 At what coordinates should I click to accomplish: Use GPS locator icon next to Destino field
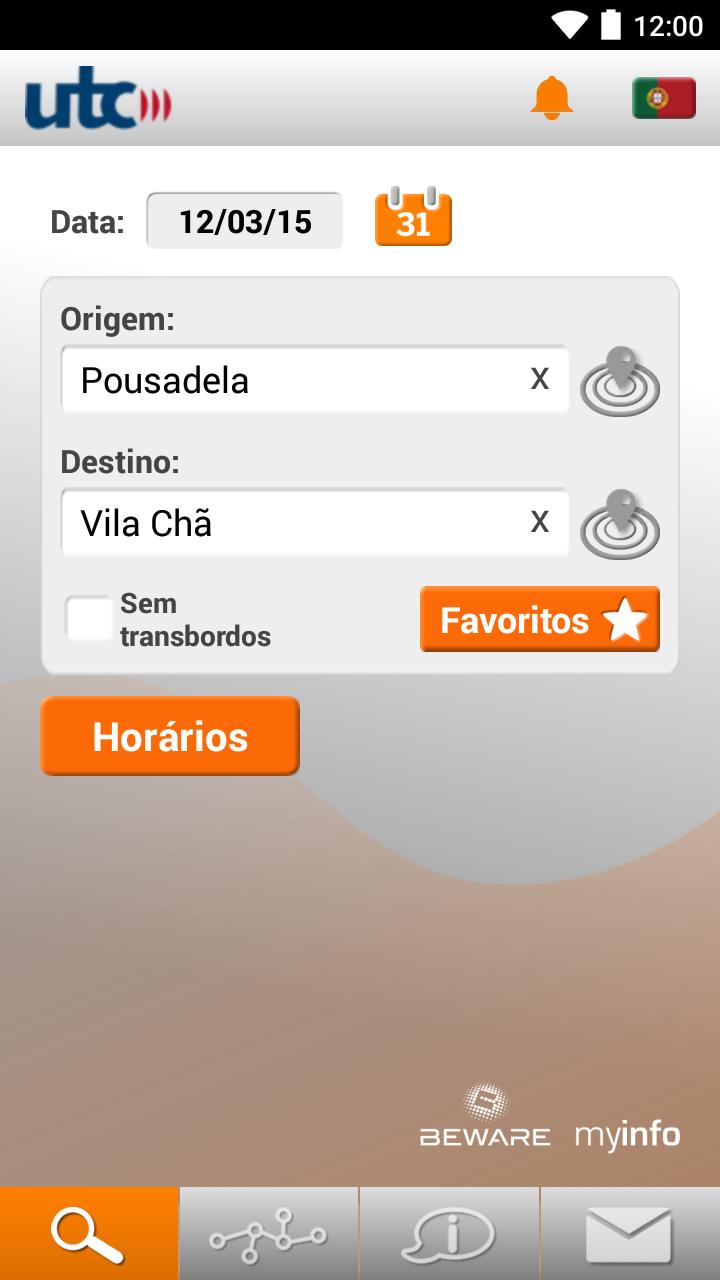coord(618,524)
